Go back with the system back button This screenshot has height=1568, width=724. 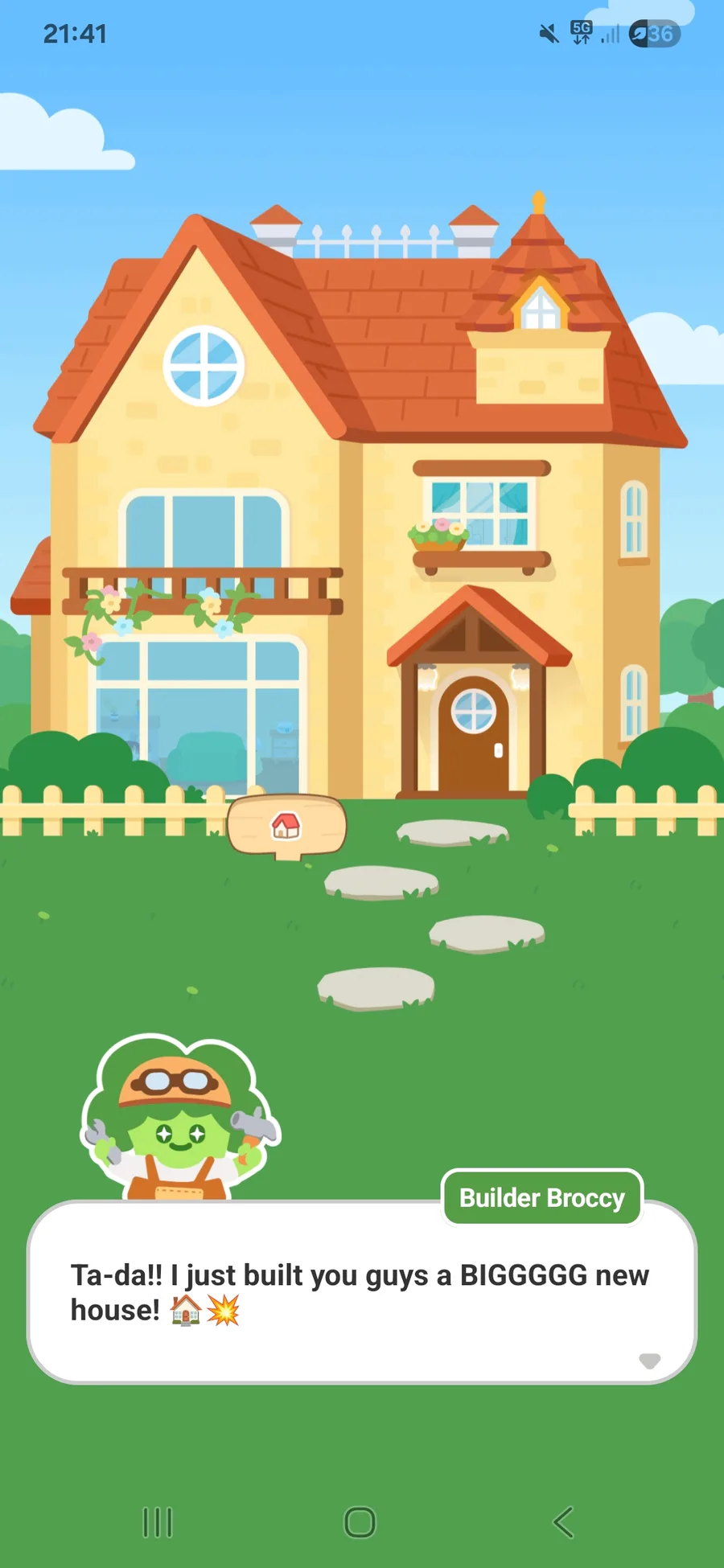pos(563,1522)
